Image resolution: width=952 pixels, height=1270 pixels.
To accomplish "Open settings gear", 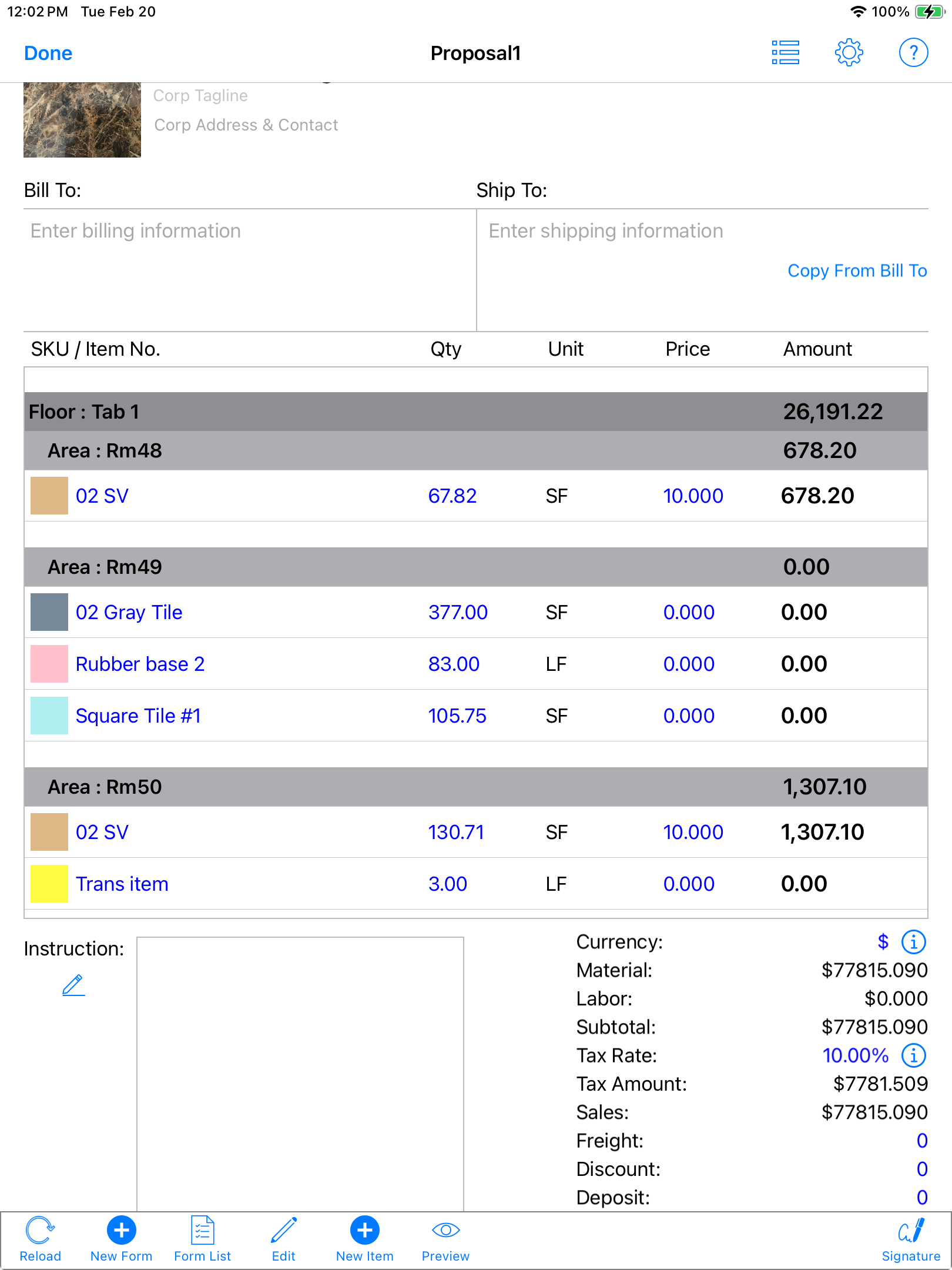I will [849, 53].
